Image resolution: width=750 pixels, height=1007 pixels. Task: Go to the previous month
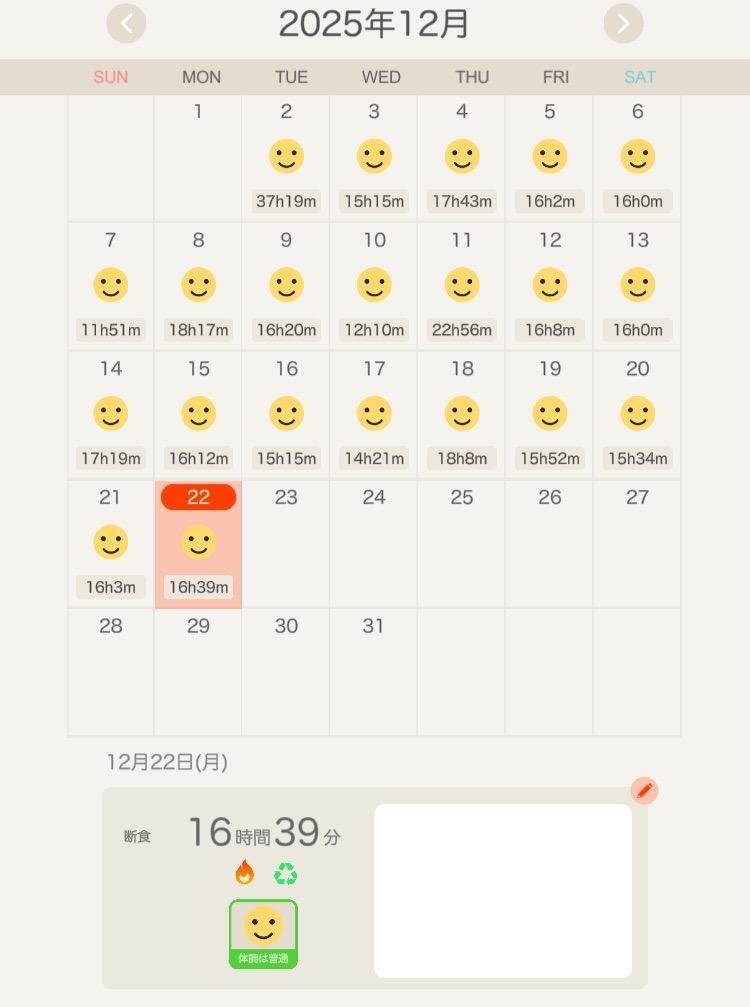coord(126,23)
